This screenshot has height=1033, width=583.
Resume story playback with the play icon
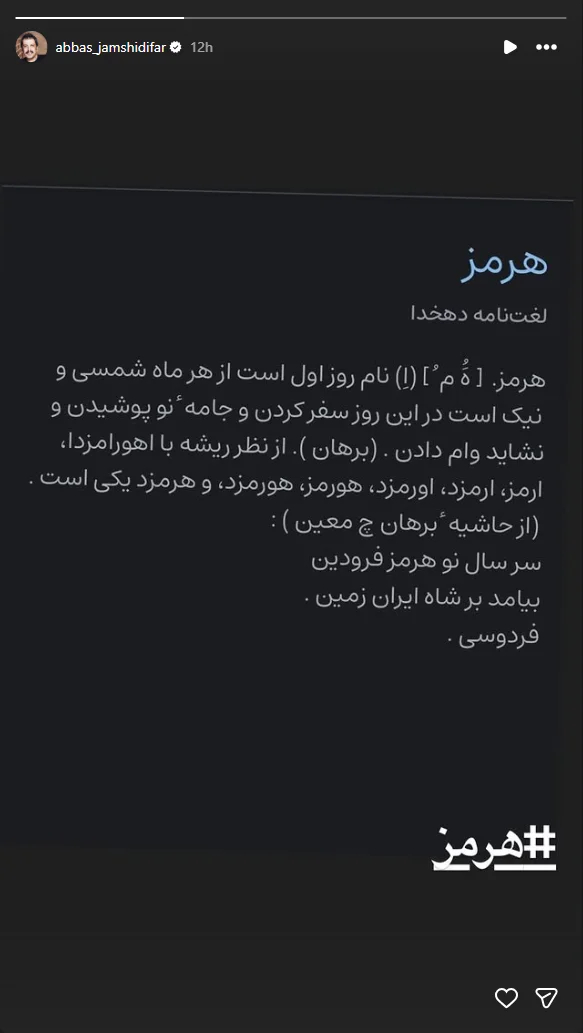pos(510,47)
